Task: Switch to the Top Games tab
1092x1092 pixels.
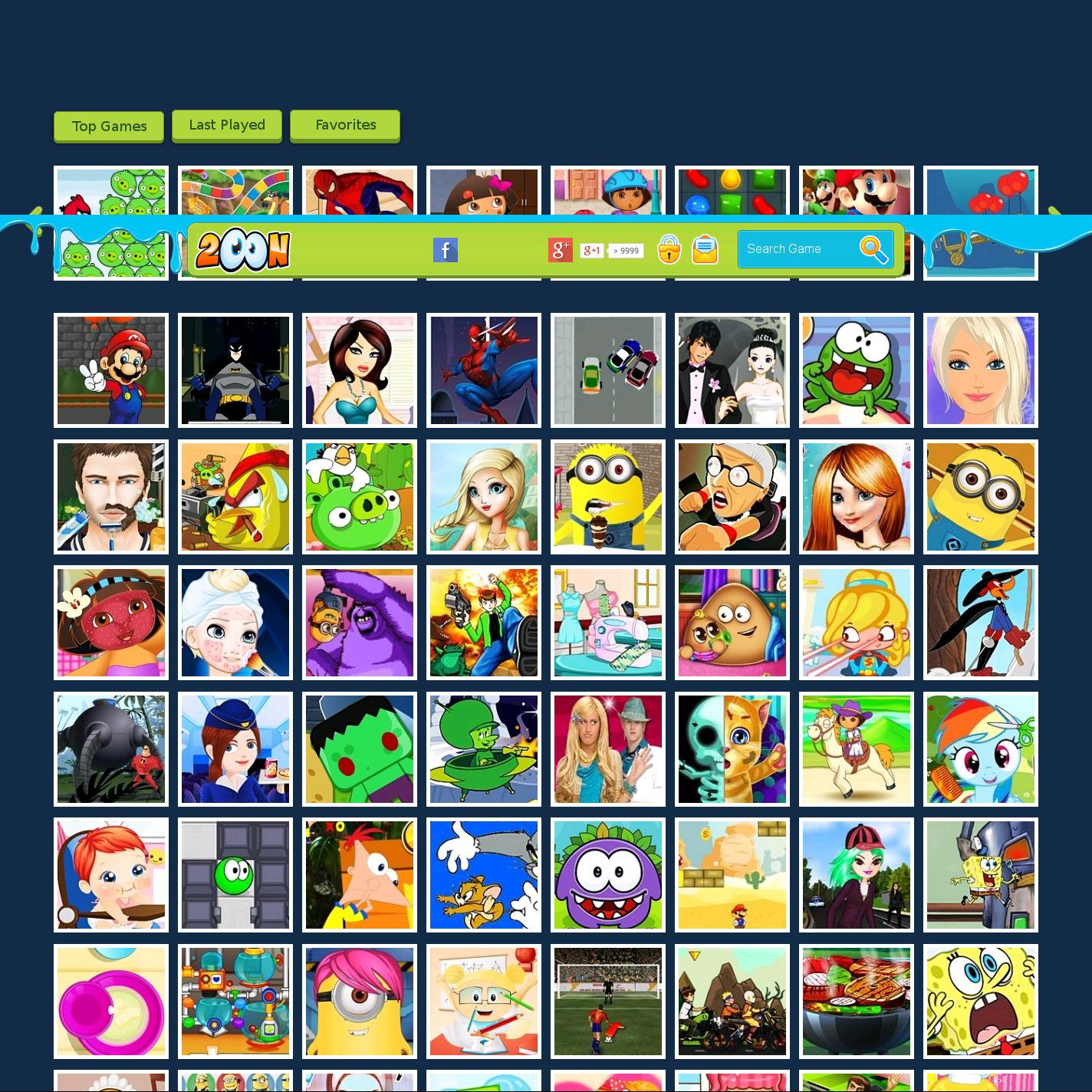Action: [109, 127]
